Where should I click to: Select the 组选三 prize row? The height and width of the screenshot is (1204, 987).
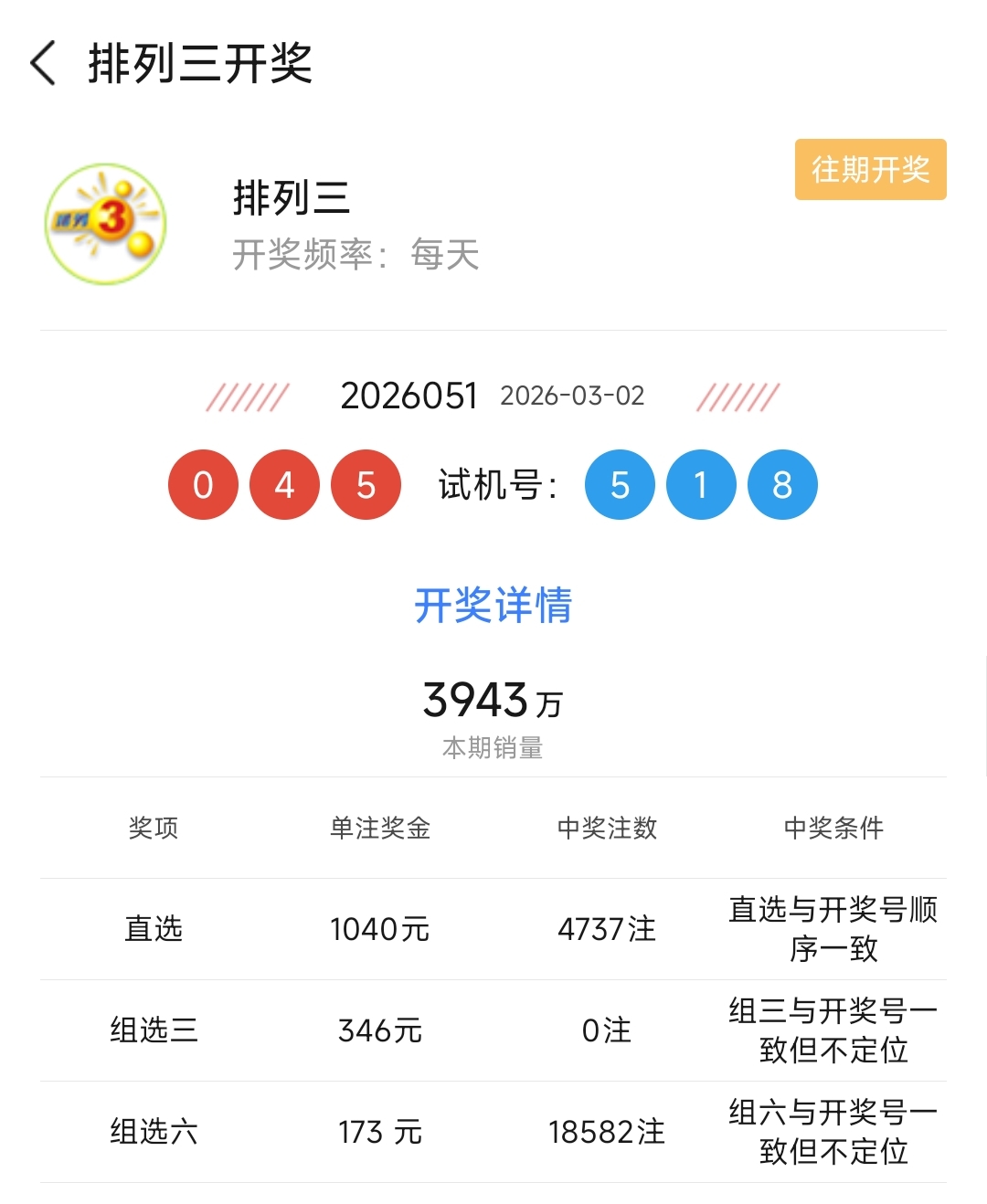[154, 1030]
